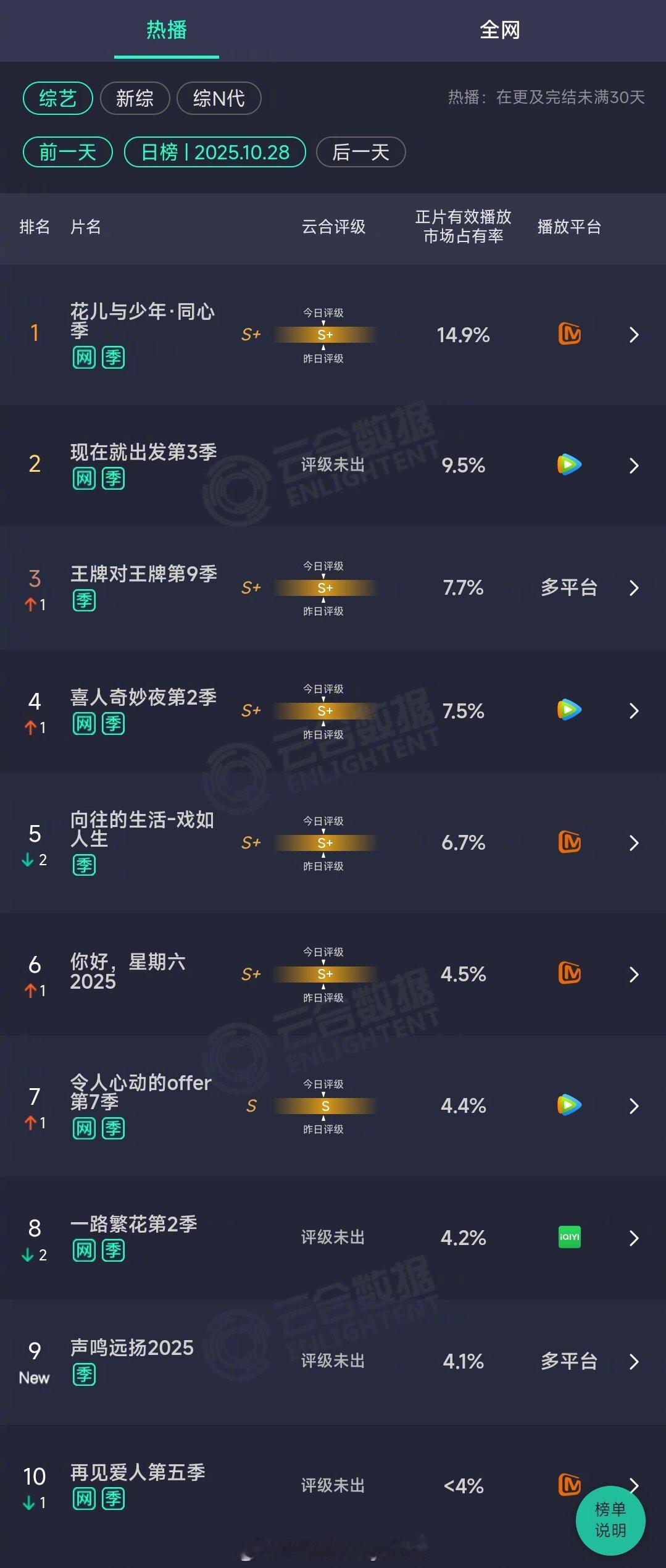The image size is (666, 1568).
Task: Click Tencent Video icon beside 现在就出发第3季
Action: pyautogui.click(x=570, y=466)
